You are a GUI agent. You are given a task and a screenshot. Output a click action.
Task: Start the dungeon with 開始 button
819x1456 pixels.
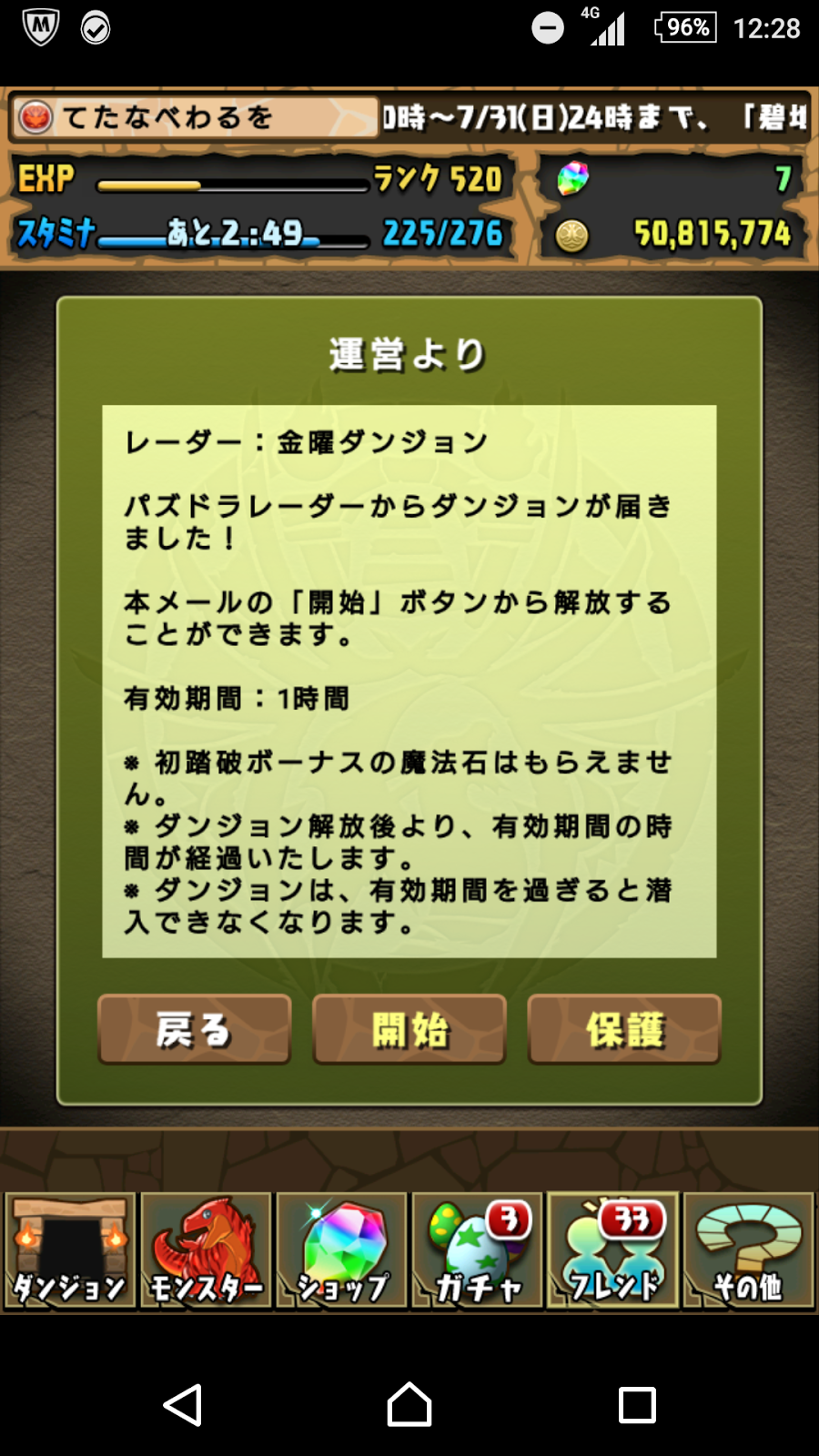[409, 1029]
